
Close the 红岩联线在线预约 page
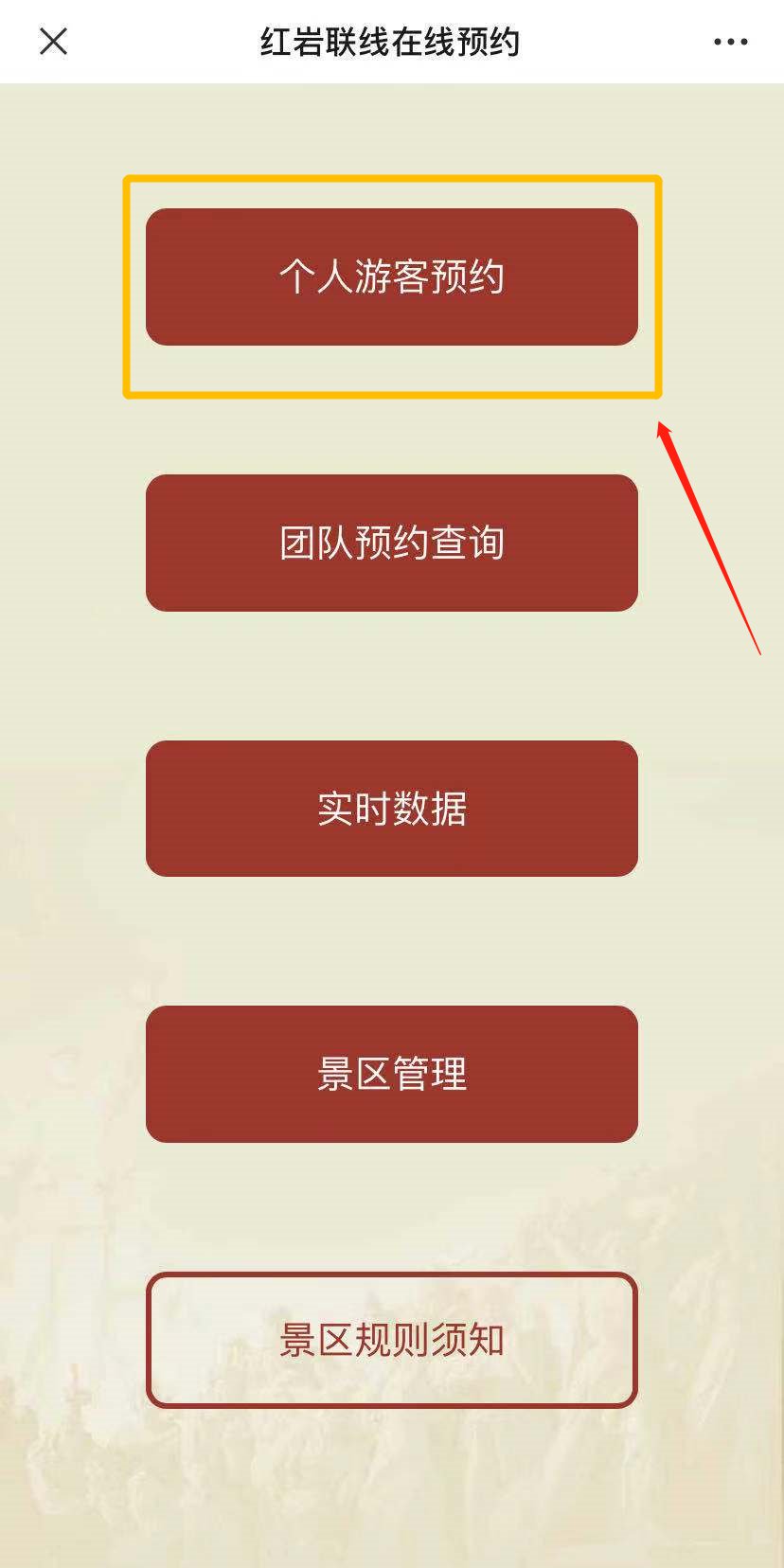[54, 42]
